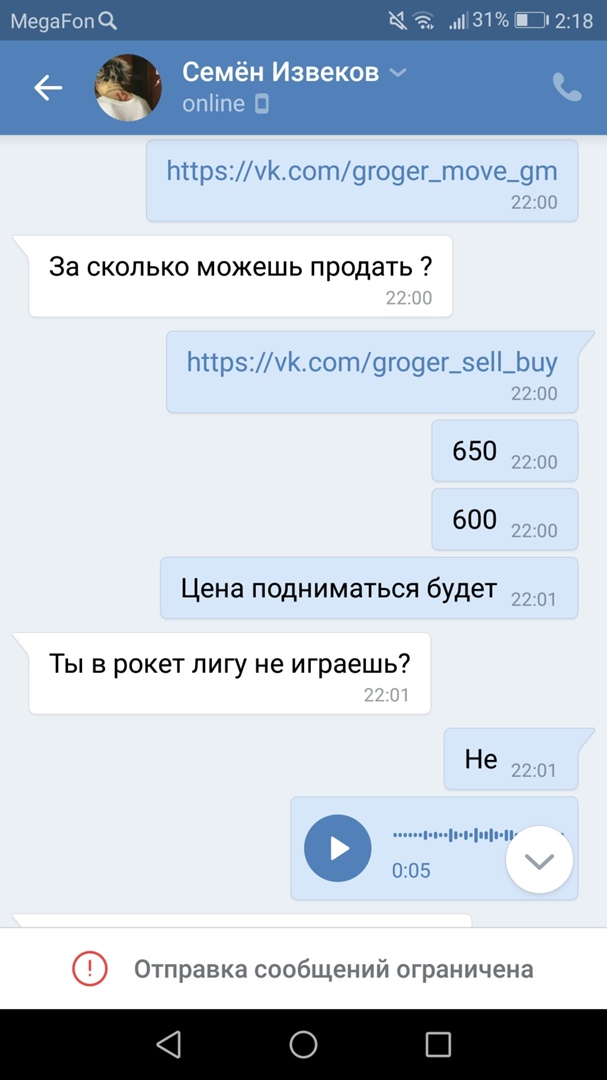Expand the dropdown next to Семён Извеков
This screenshot has width=607, height=1080.
pos(398,73)
